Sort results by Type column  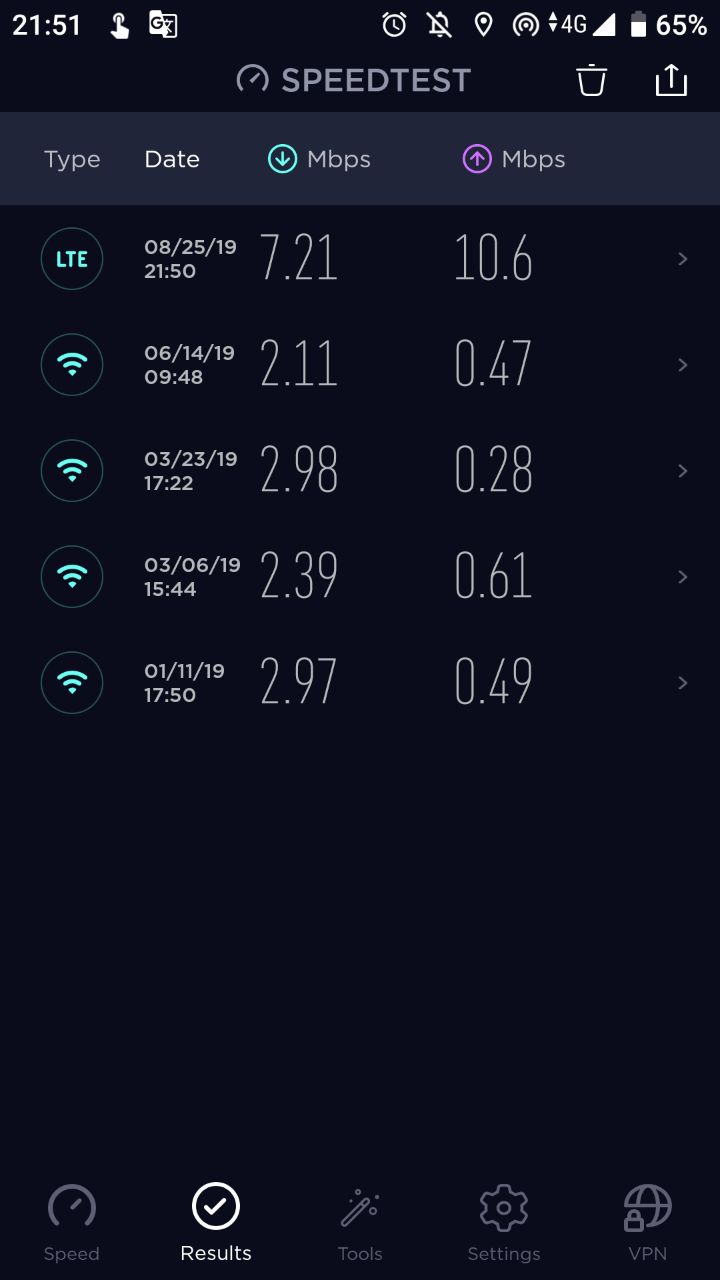coord(72,159)
